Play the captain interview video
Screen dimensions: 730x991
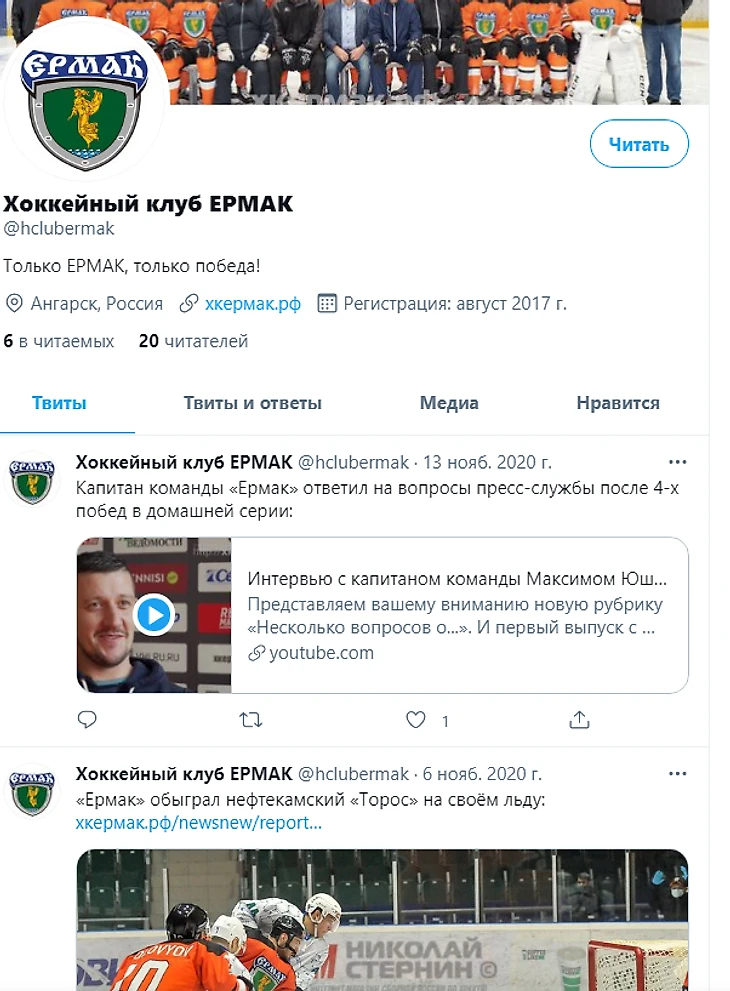pos(153,614)
